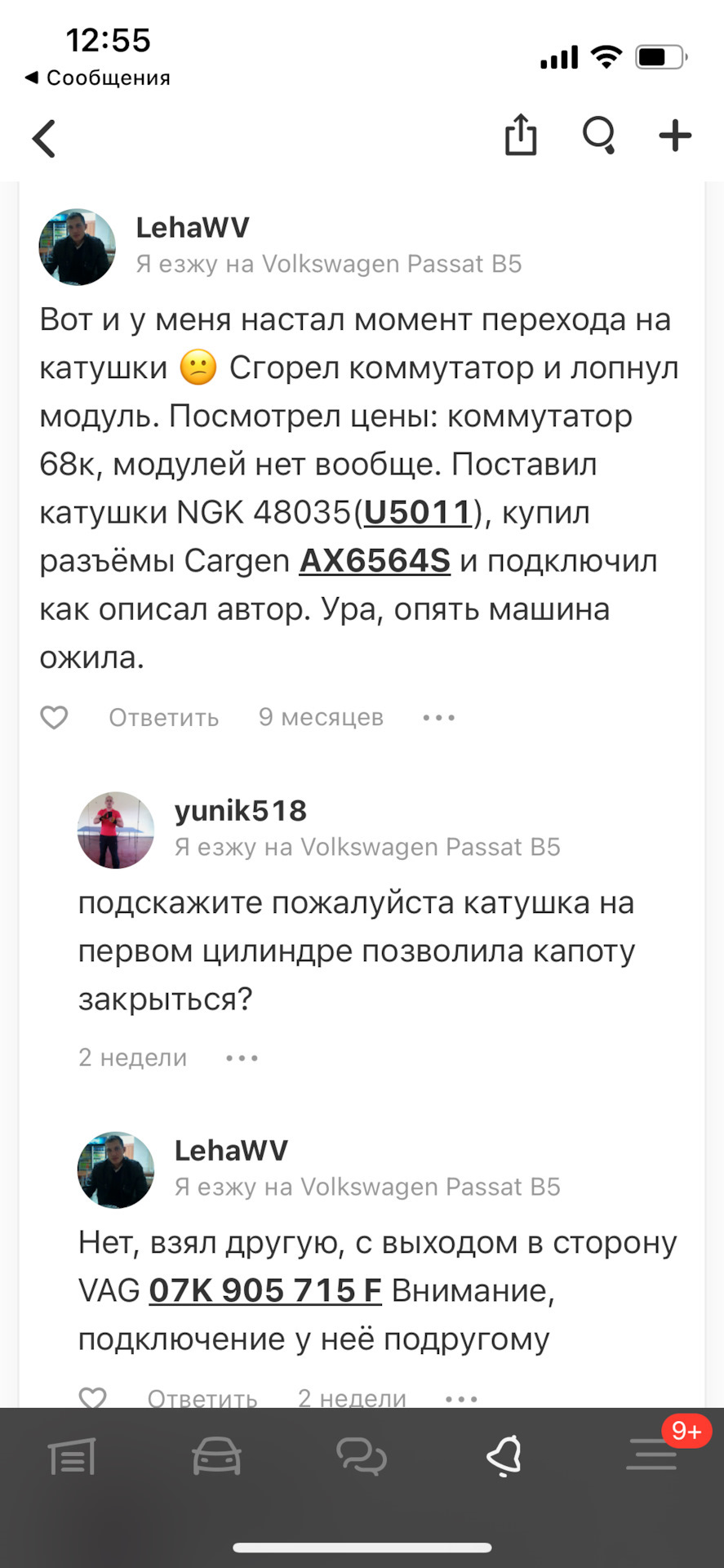724x1568 pixels.
Task: Share this post
Action: pyautogui.click(x=520, y=135)
